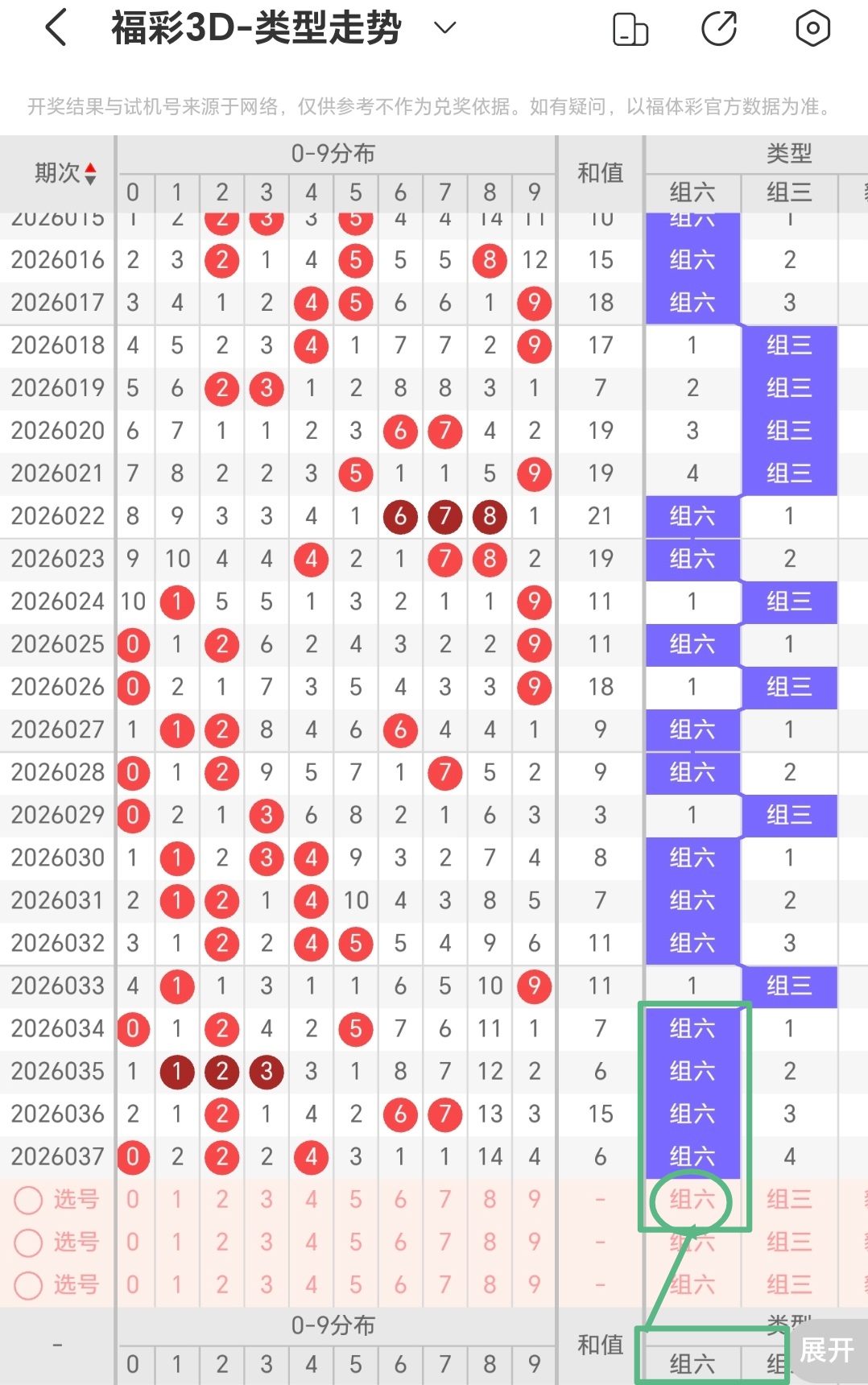Select the third 选号 row radio circle
The width and height of the screenshot is (868, 1385).
29,1286
